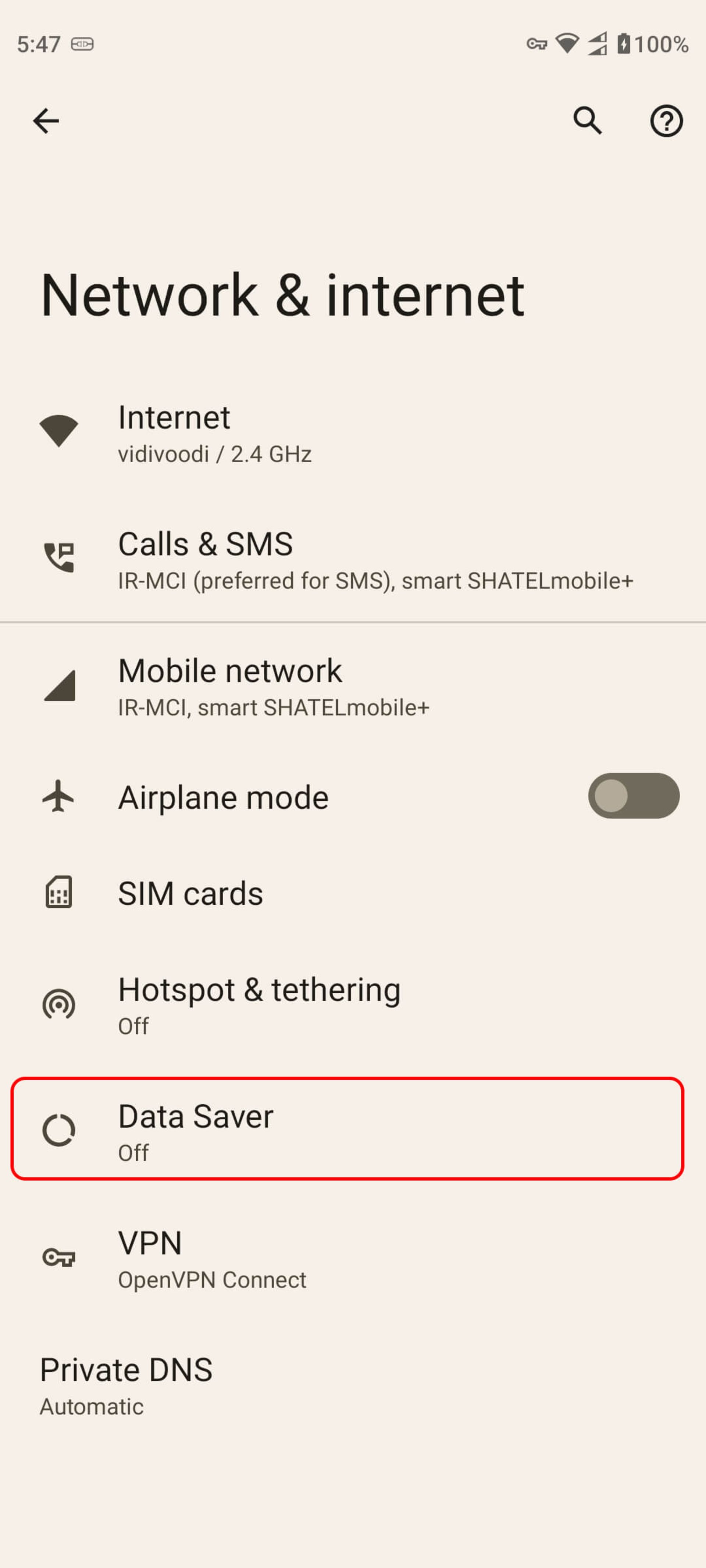Click the airplane icon beside Airplane mode
The width and height of the screenshot is (706, 1568).
[x=58, y=797]
